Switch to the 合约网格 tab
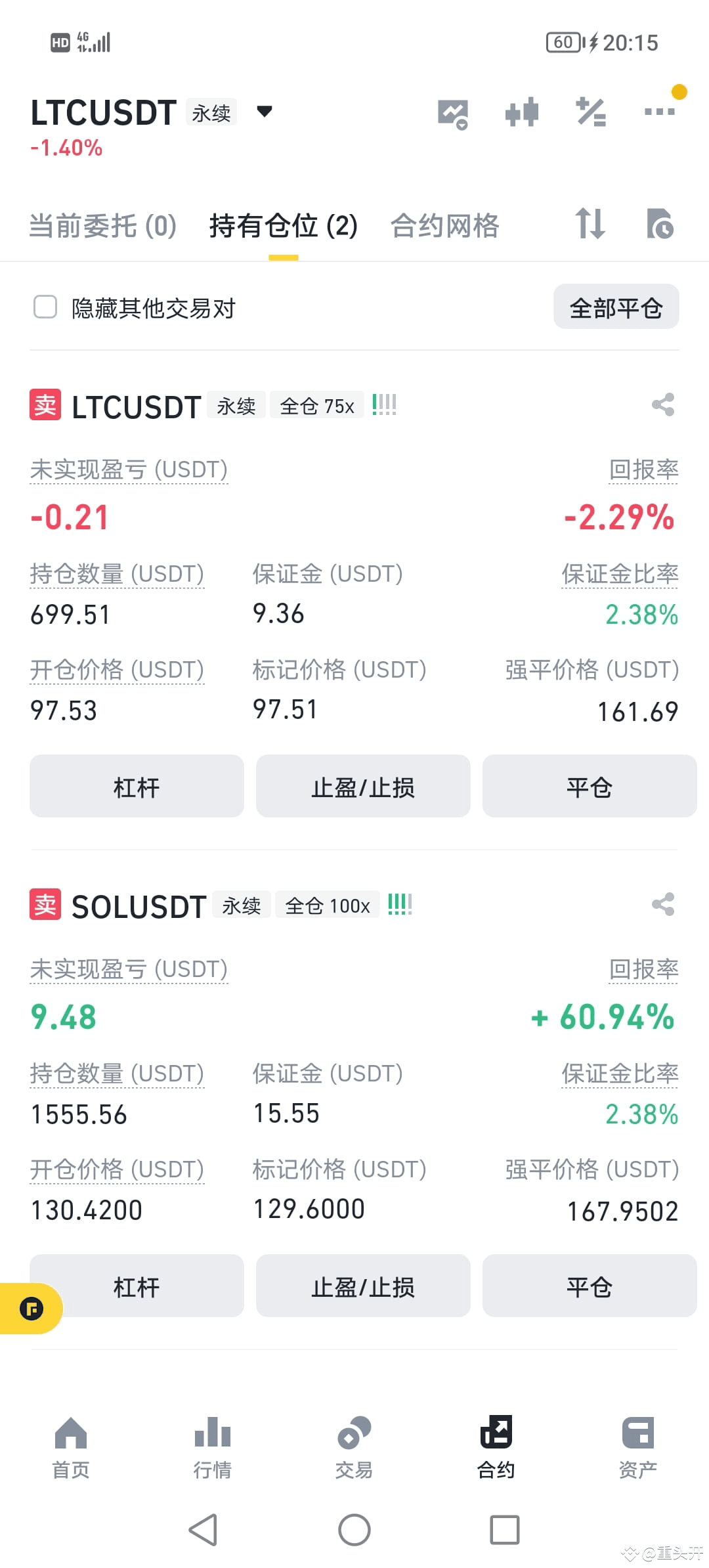709x1568 pixels. 444,225
